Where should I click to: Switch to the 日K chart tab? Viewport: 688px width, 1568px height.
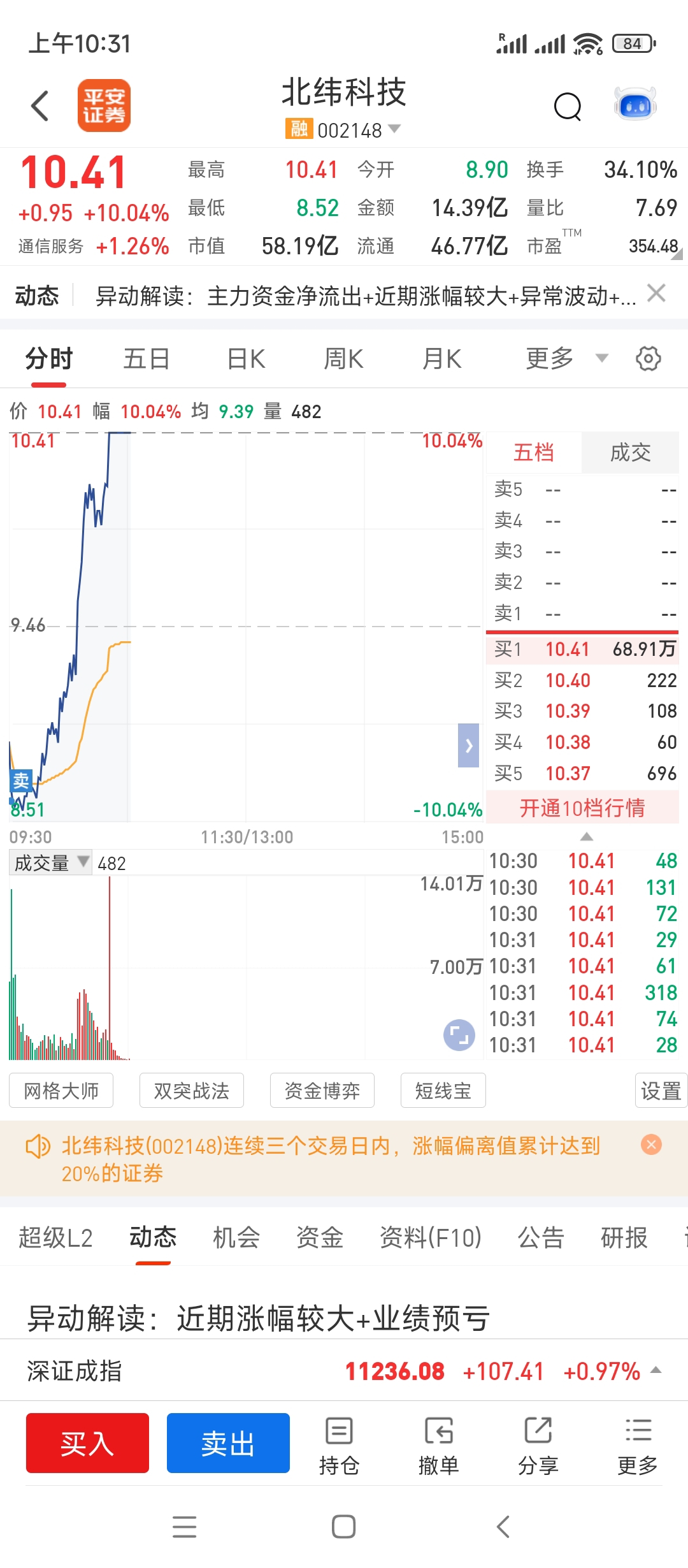[247, 359]
